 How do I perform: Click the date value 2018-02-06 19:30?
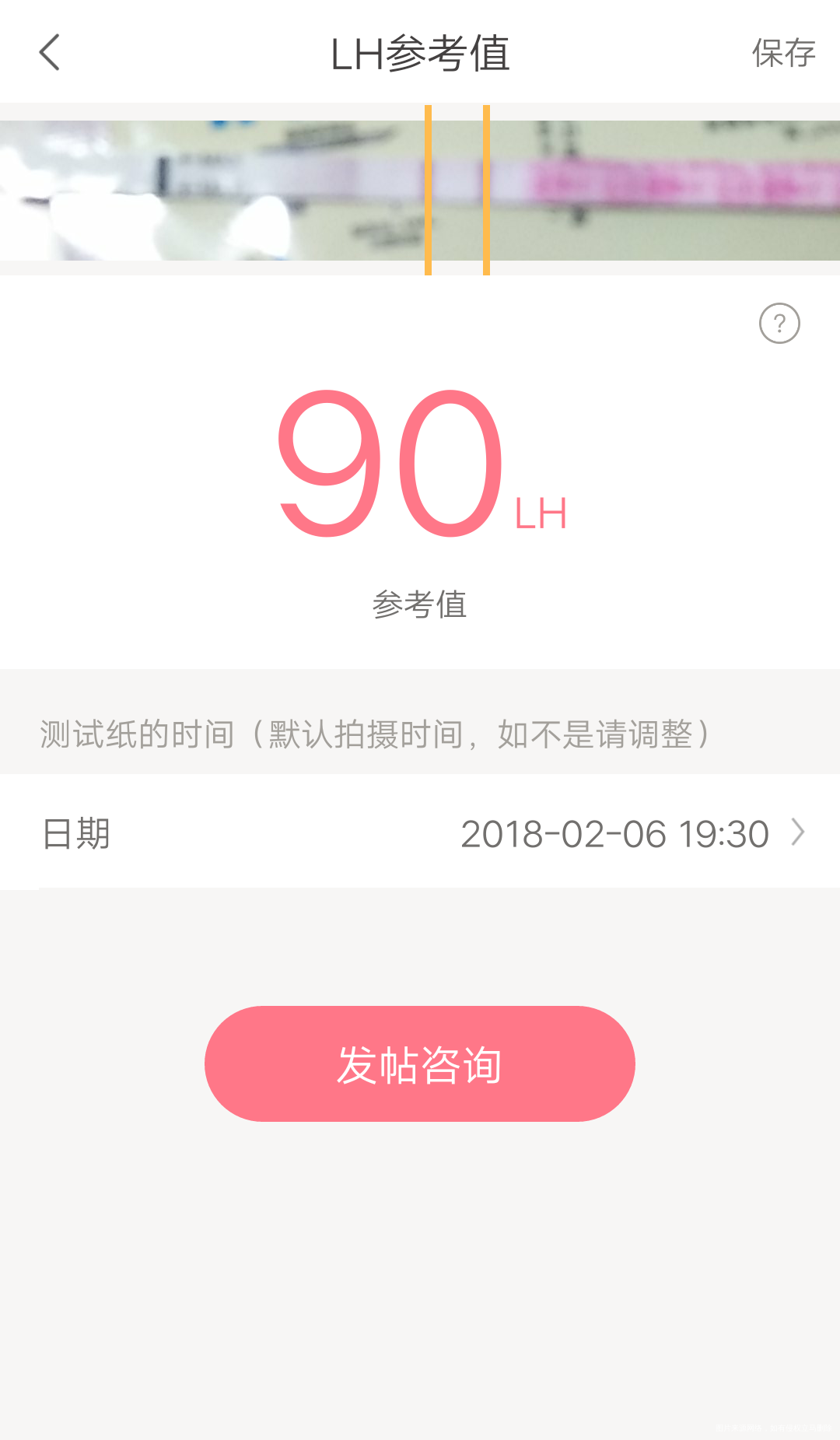614,832
